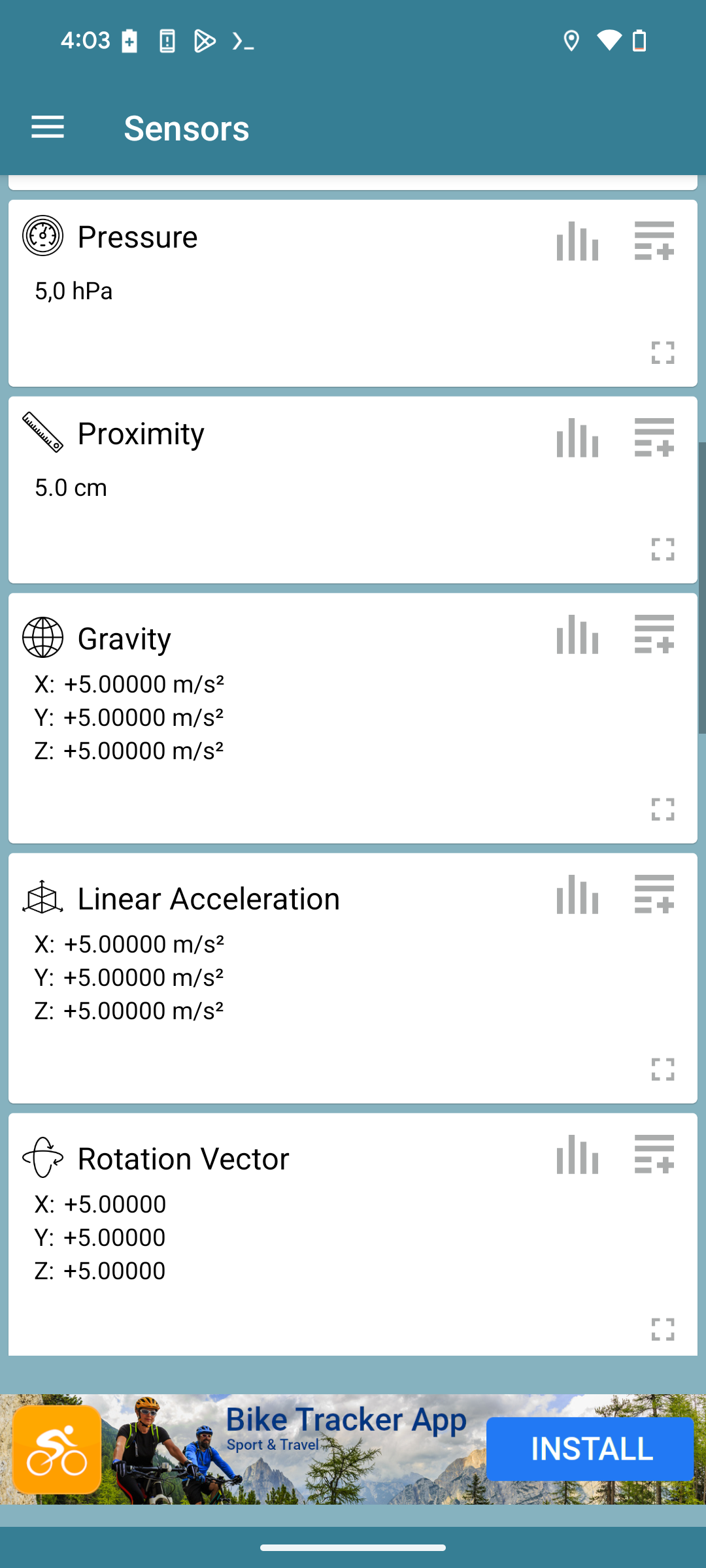Add Pressure sensor to the list
Viewport: 706px width, 1568px height.
click(654, 241)
